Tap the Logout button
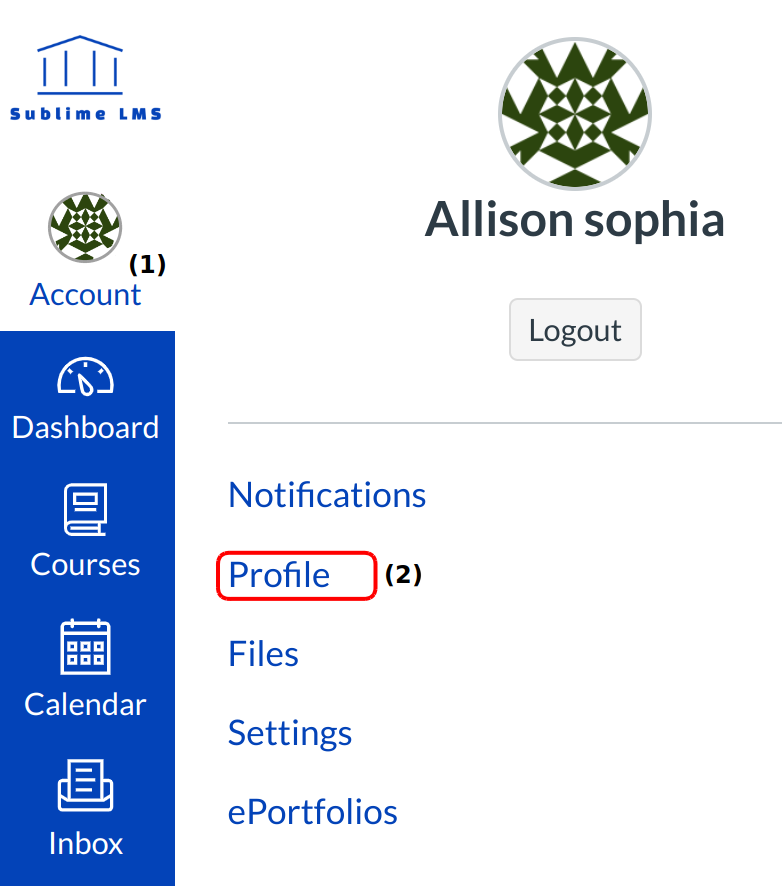This screenshot has height=886, width=782. [575, 330]
